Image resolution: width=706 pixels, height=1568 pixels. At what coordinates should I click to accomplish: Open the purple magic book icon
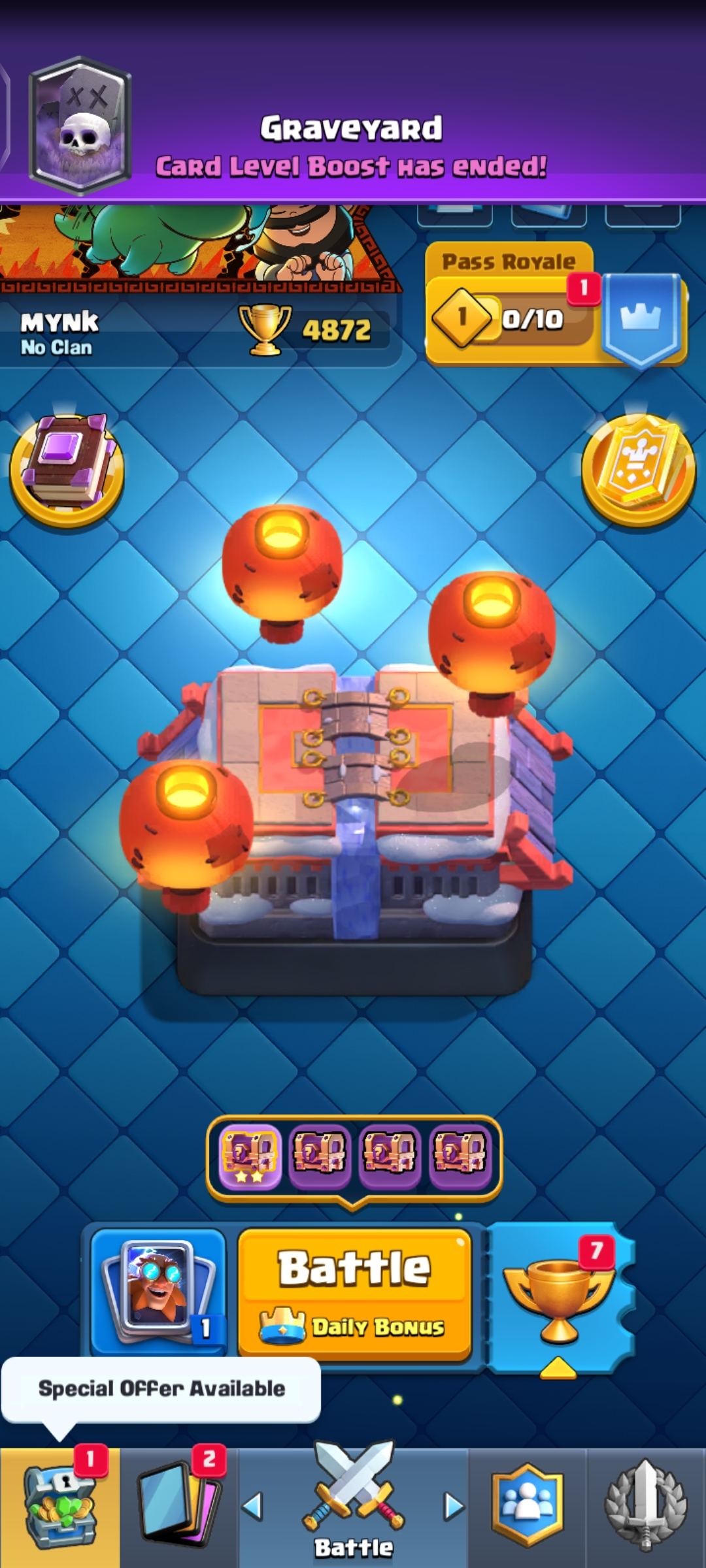[x=67, y=468]
